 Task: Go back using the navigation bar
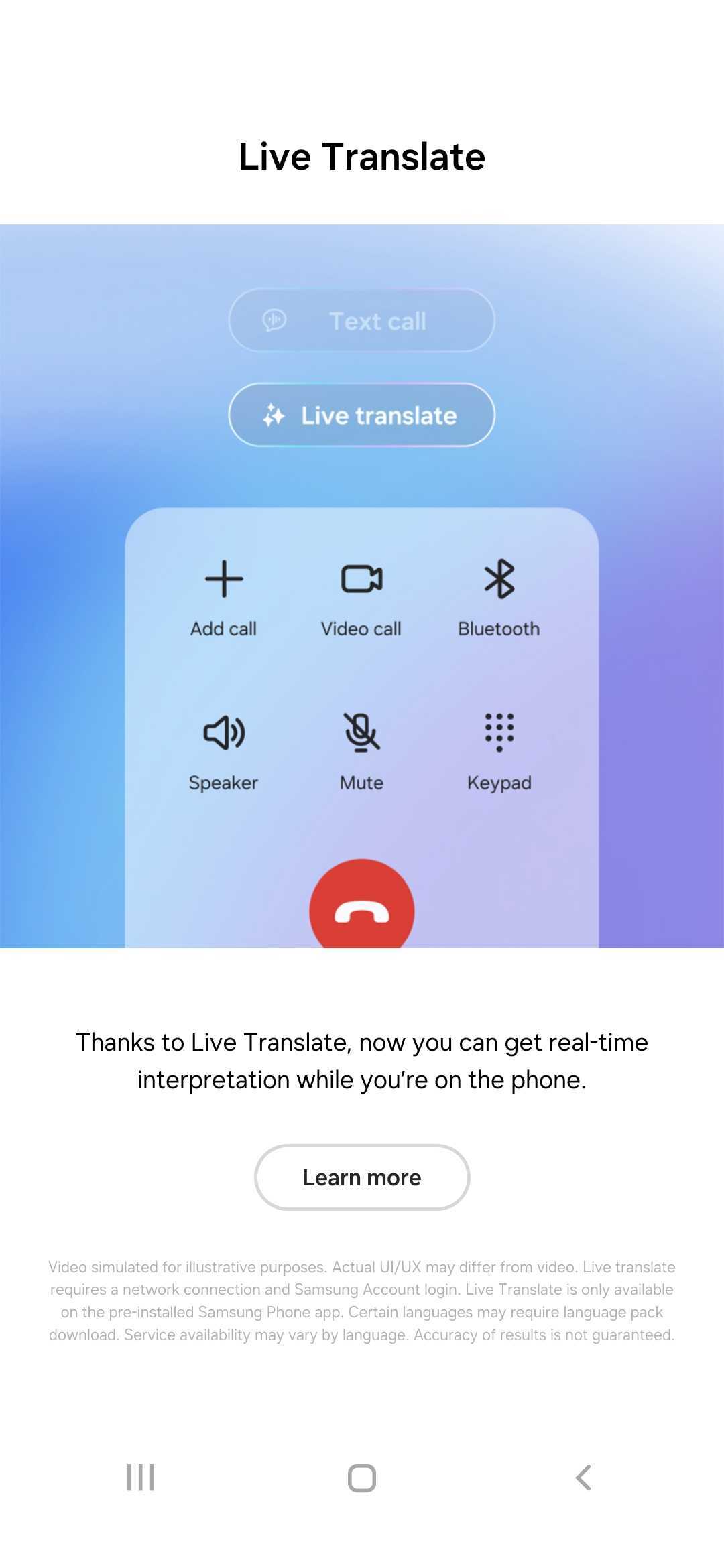click(x=583, y=1478)
